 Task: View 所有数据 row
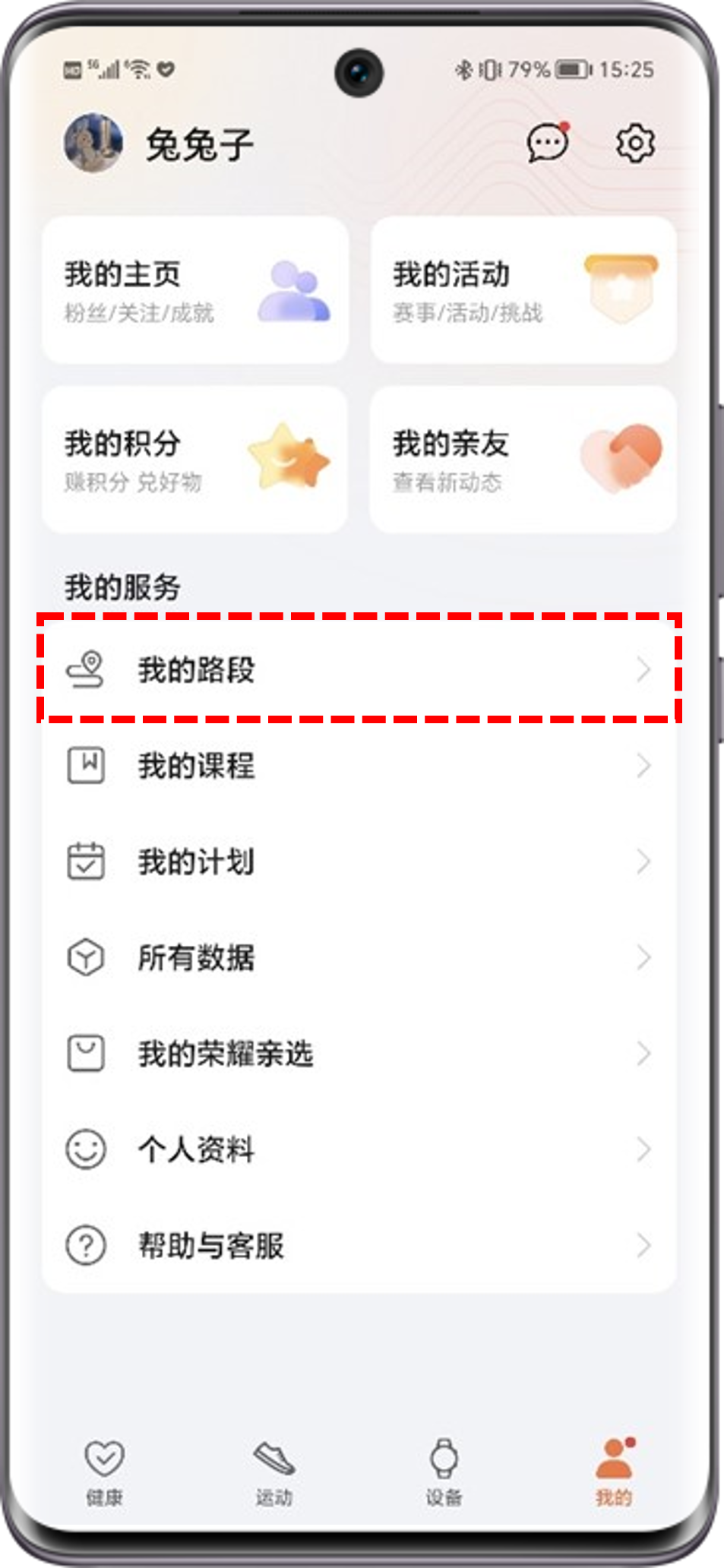(x=357, y=957)
